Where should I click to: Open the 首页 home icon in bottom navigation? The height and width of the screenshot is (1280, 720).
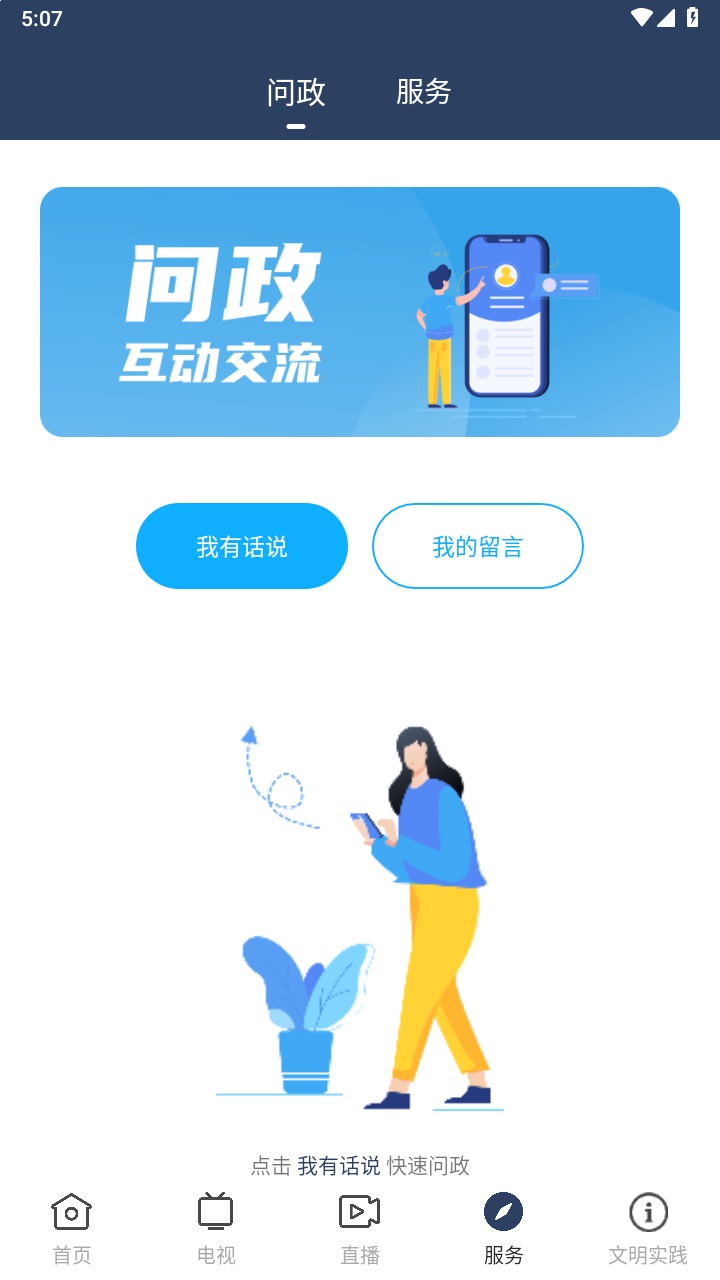point(69,1211)
